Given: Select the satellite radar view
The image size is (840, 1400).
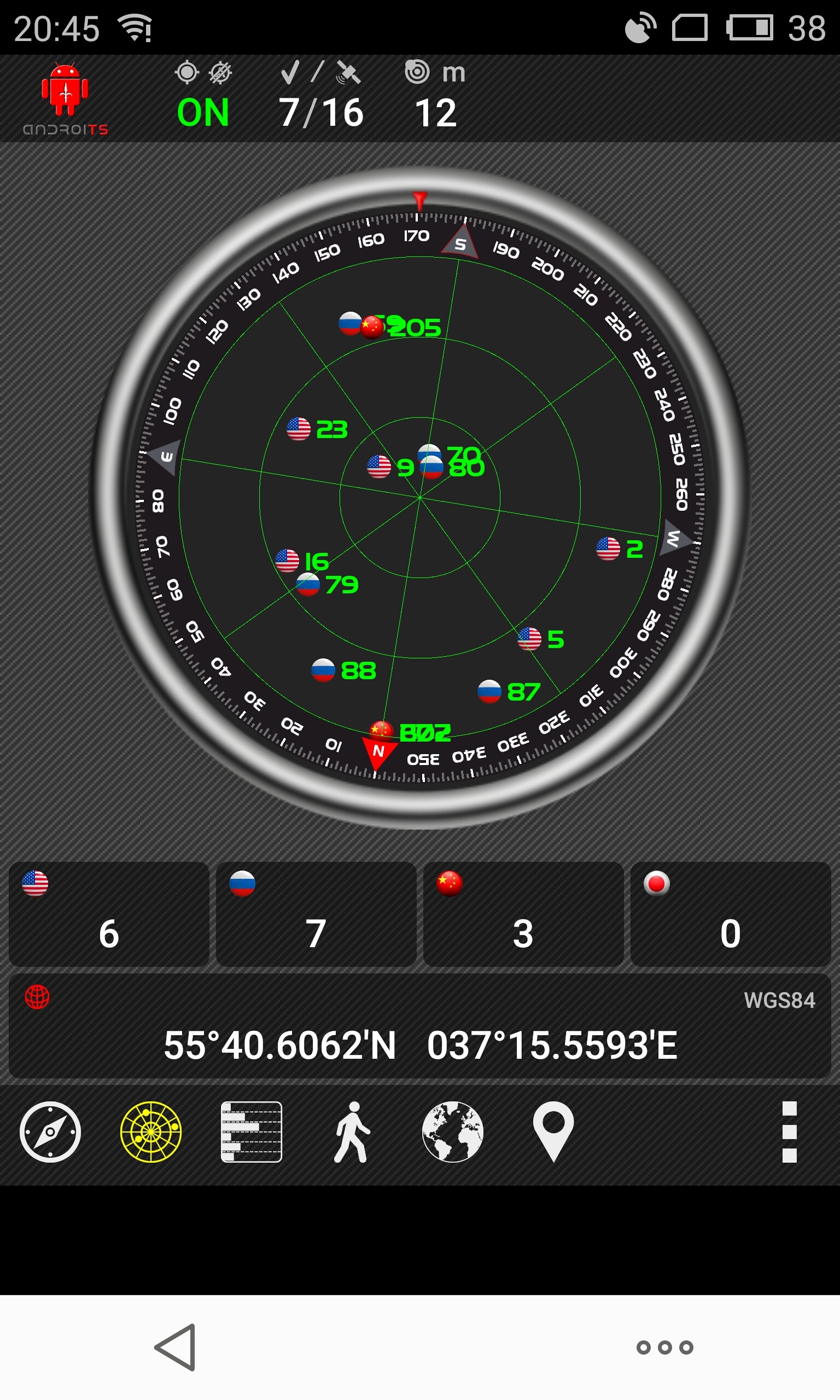Looking at the screenshot, I should coord(151,1132).
